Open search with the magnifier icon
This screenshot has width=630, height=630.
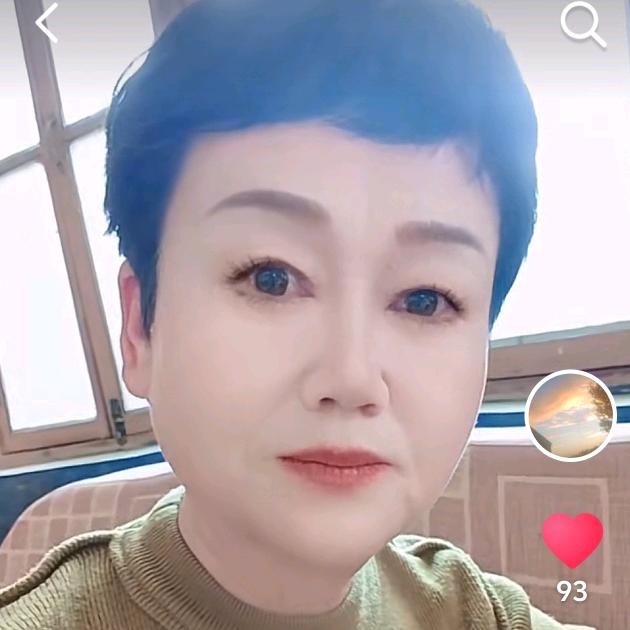(582, 25)
